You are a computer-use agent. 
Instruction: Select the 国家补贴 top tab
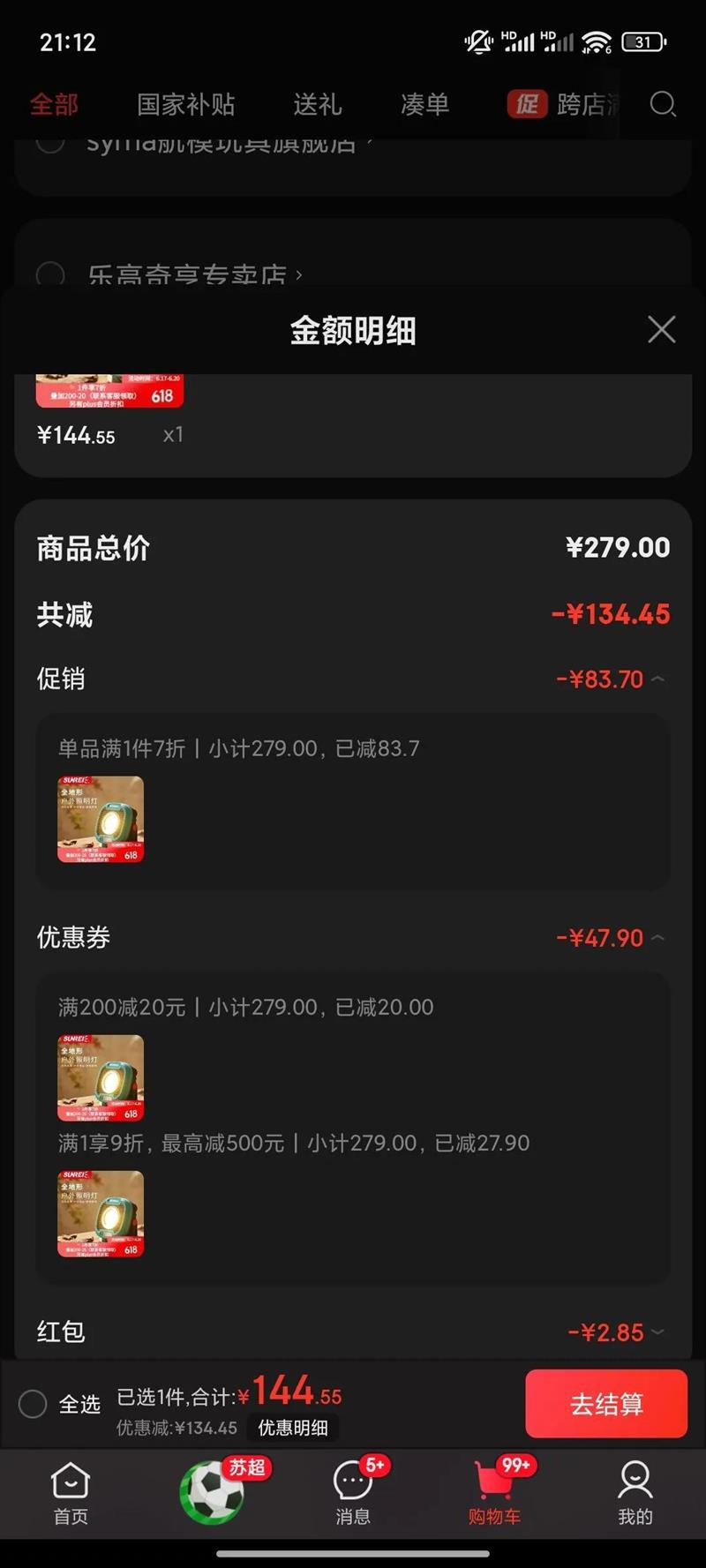pyautogui.click(x=185, y=105)
